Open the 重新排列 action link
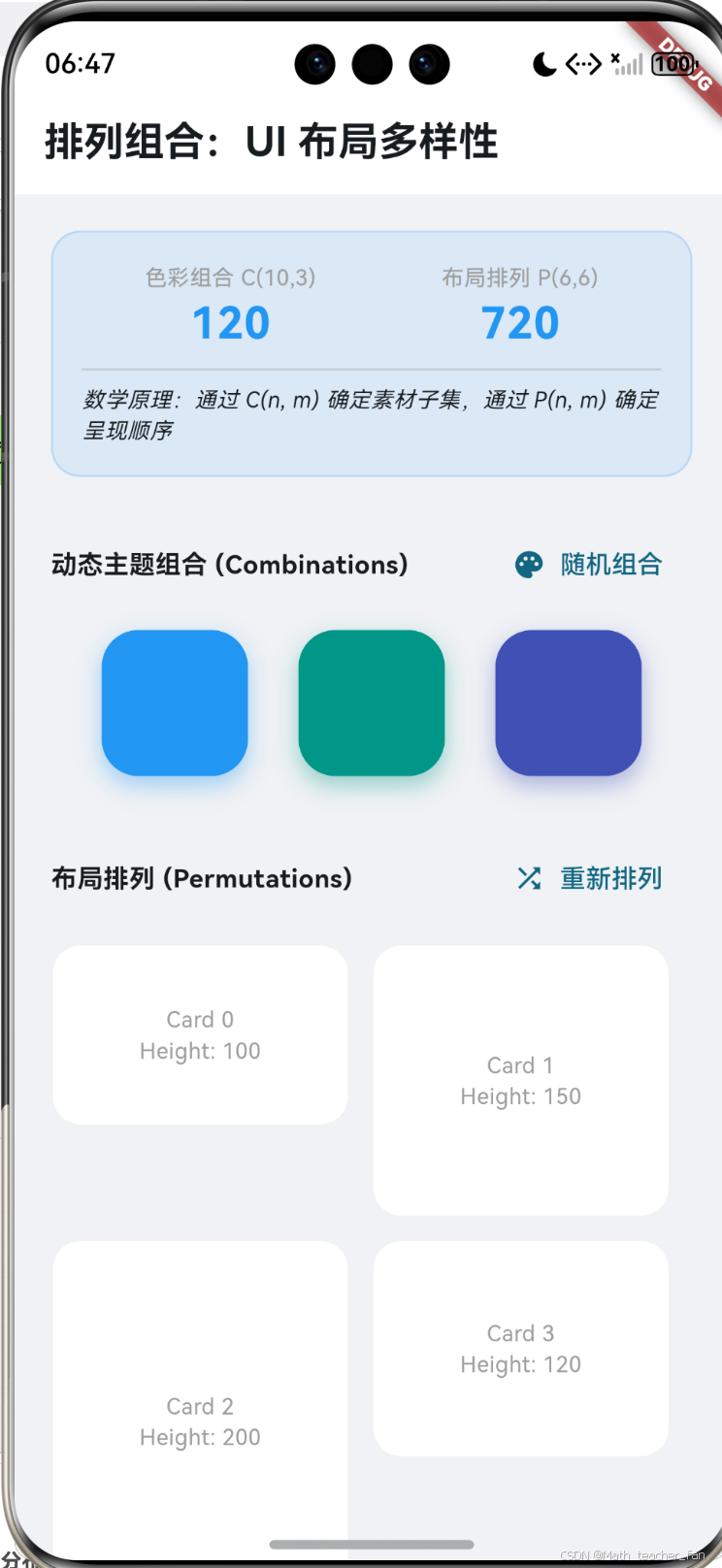This screenshot has width=722, height=1568. click(x=610, y=878)
